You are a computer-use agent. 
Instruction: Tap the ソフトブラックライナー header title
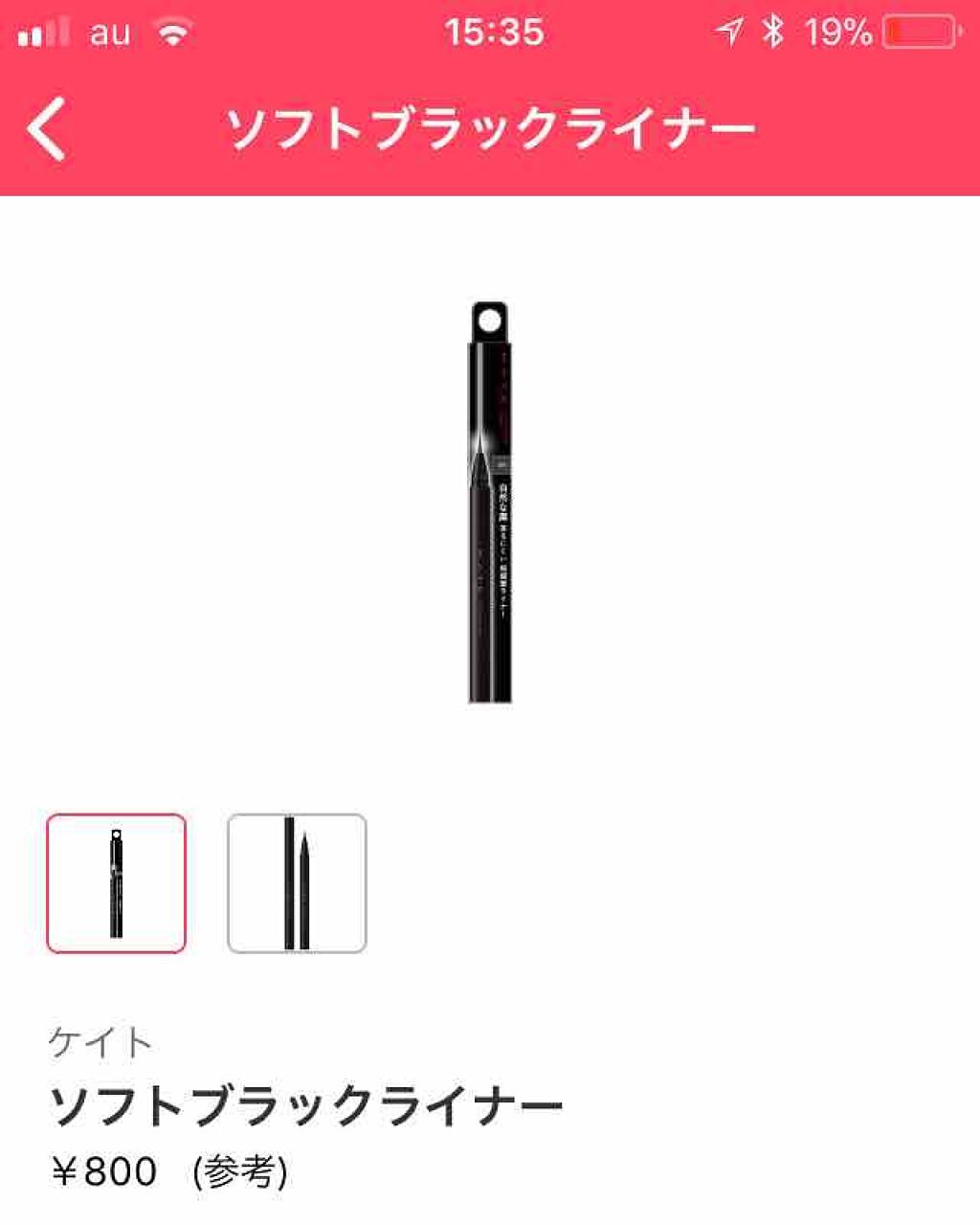490,127
